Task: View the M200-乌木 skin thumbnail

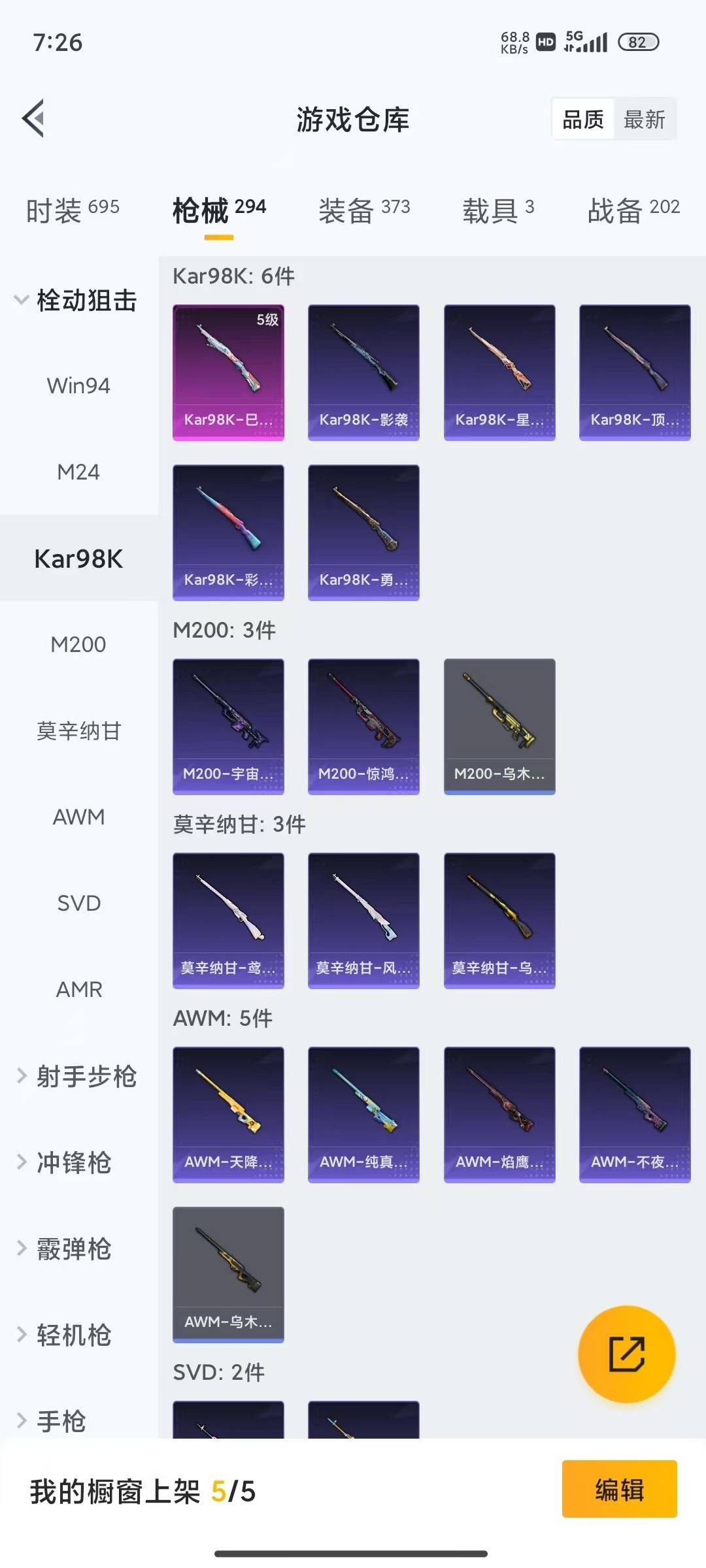Action: pyautogui.click(x=499, y=725)
